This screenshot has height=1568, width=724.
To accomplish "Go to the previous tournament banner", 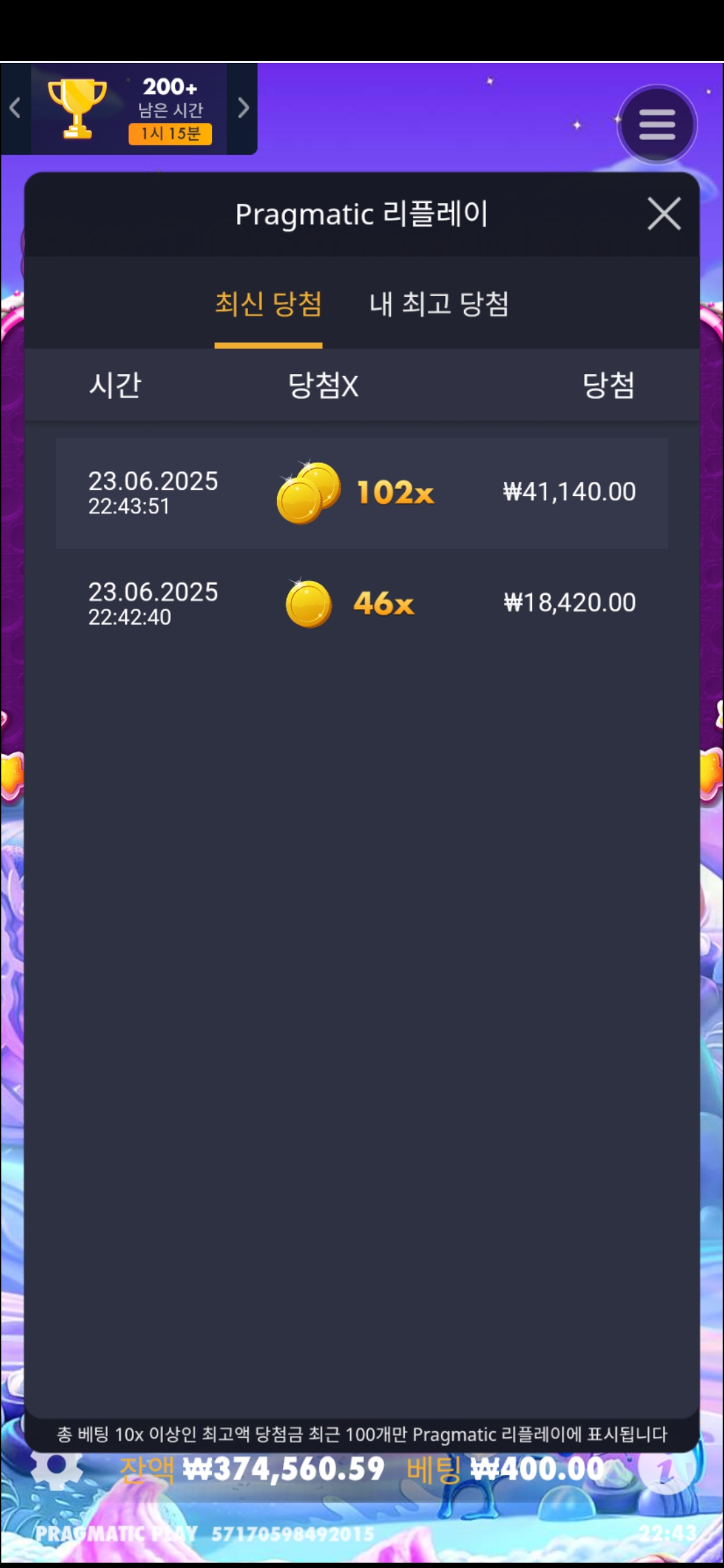I will pyautogui.click(x=15, y=108).
